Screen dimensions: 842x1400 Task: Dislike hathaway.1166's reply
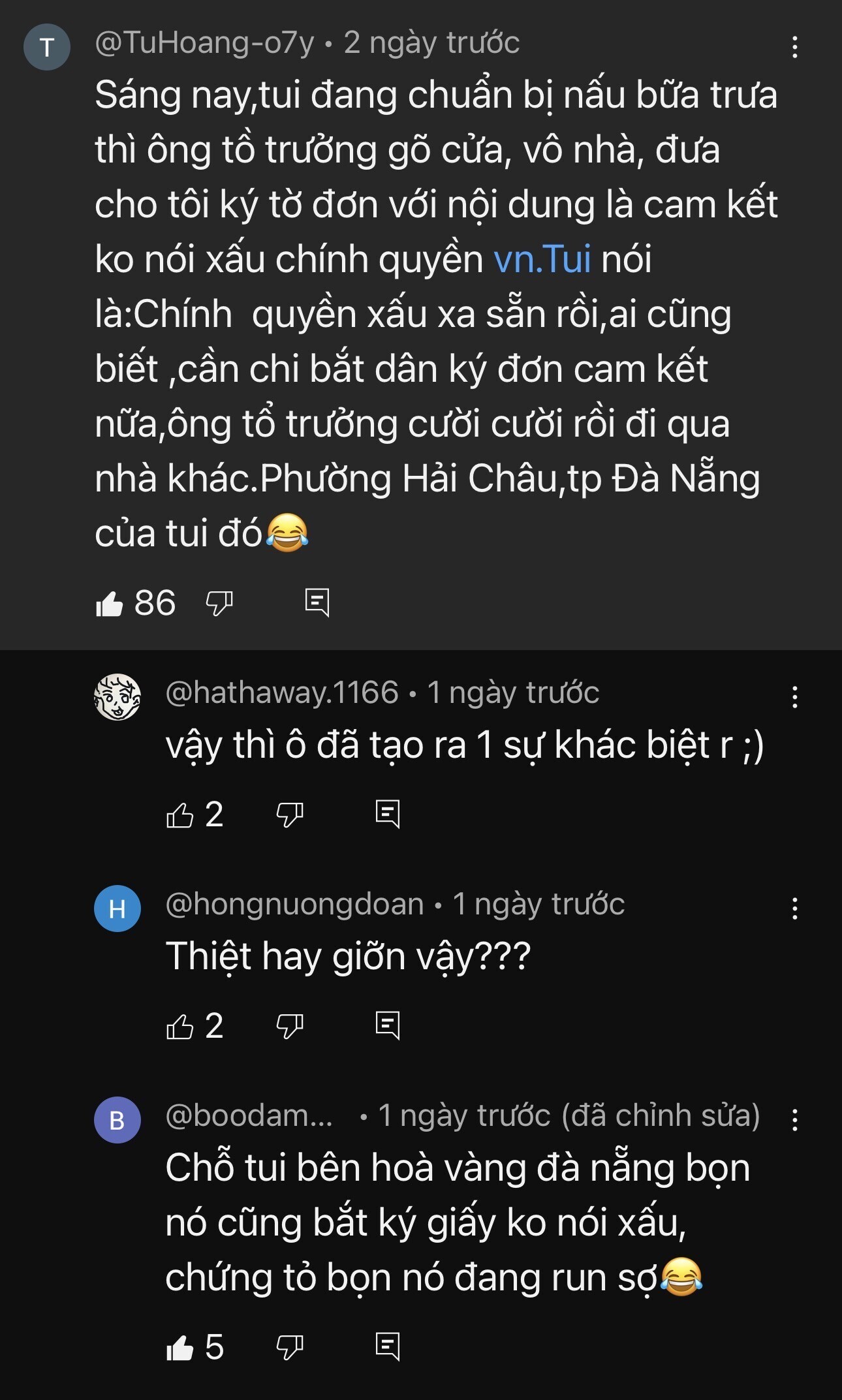(290, 815)
